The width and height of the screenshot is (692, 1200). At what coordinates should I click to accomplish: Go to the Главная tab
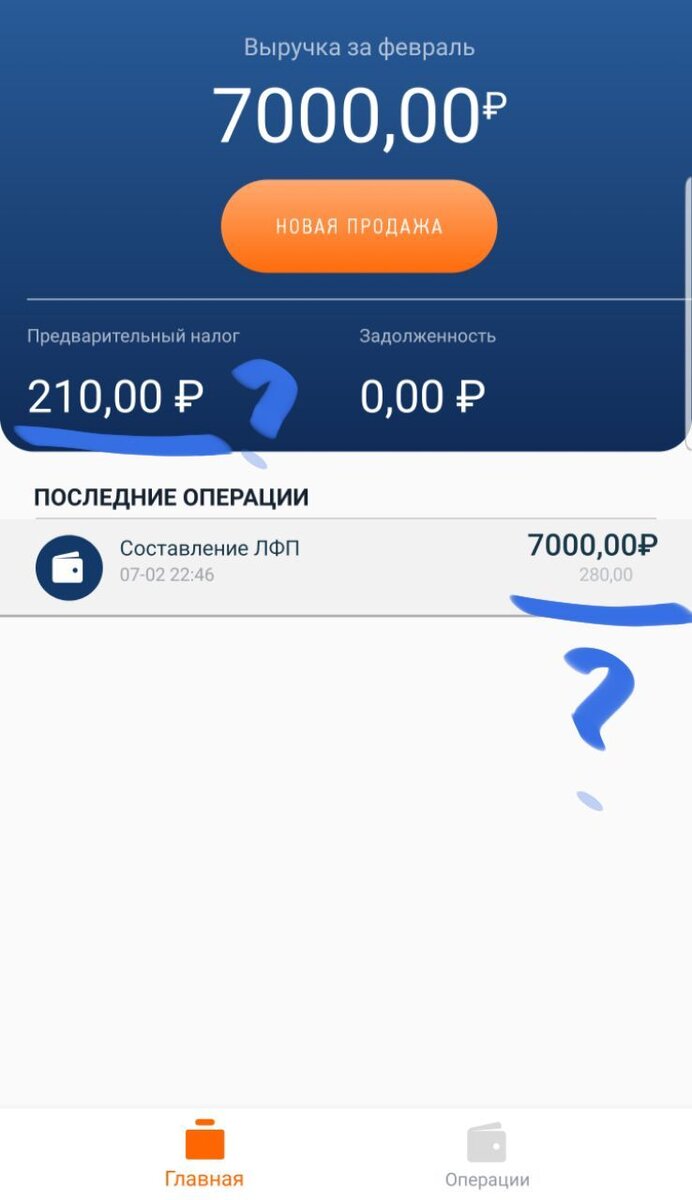tap(204, 1155)
